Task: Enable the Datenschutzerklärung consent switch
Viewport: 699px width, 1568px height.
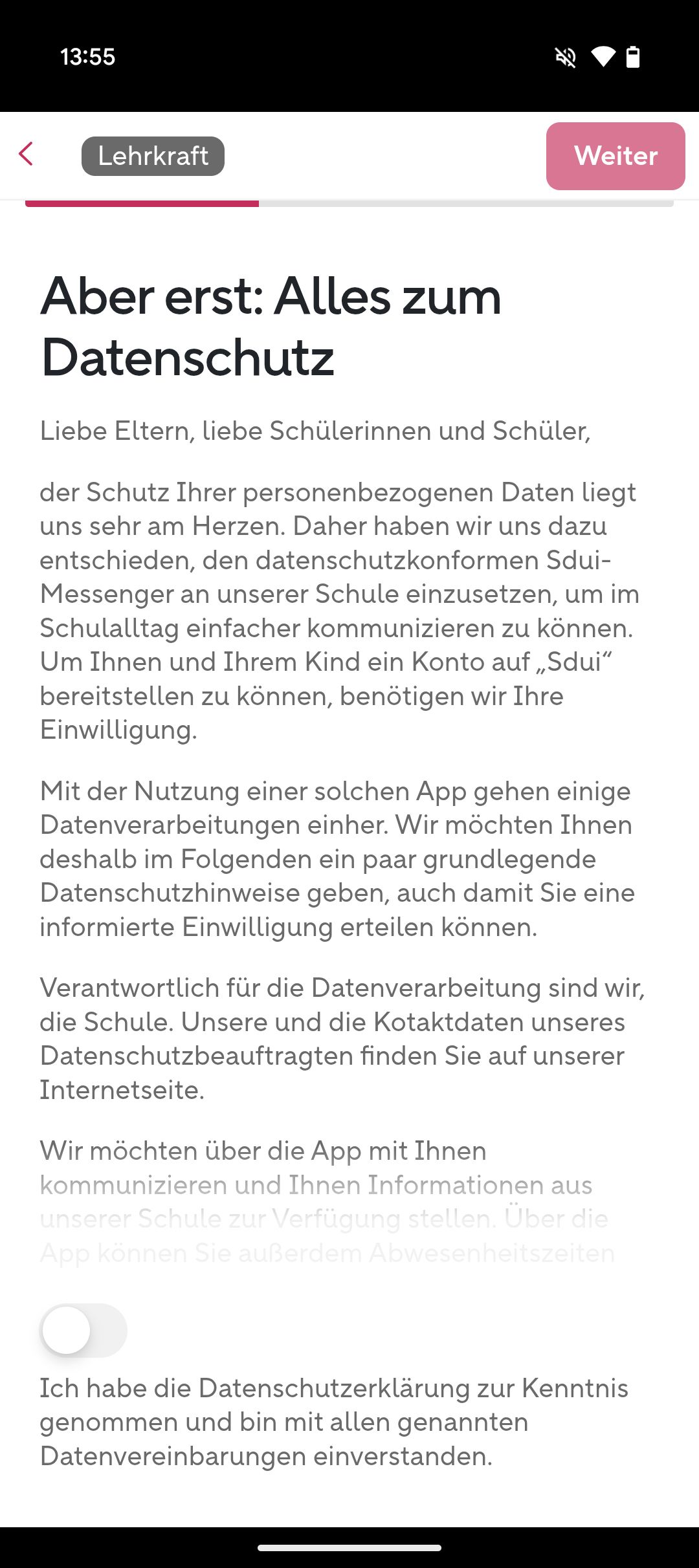Action: (x=83, y=1331)
